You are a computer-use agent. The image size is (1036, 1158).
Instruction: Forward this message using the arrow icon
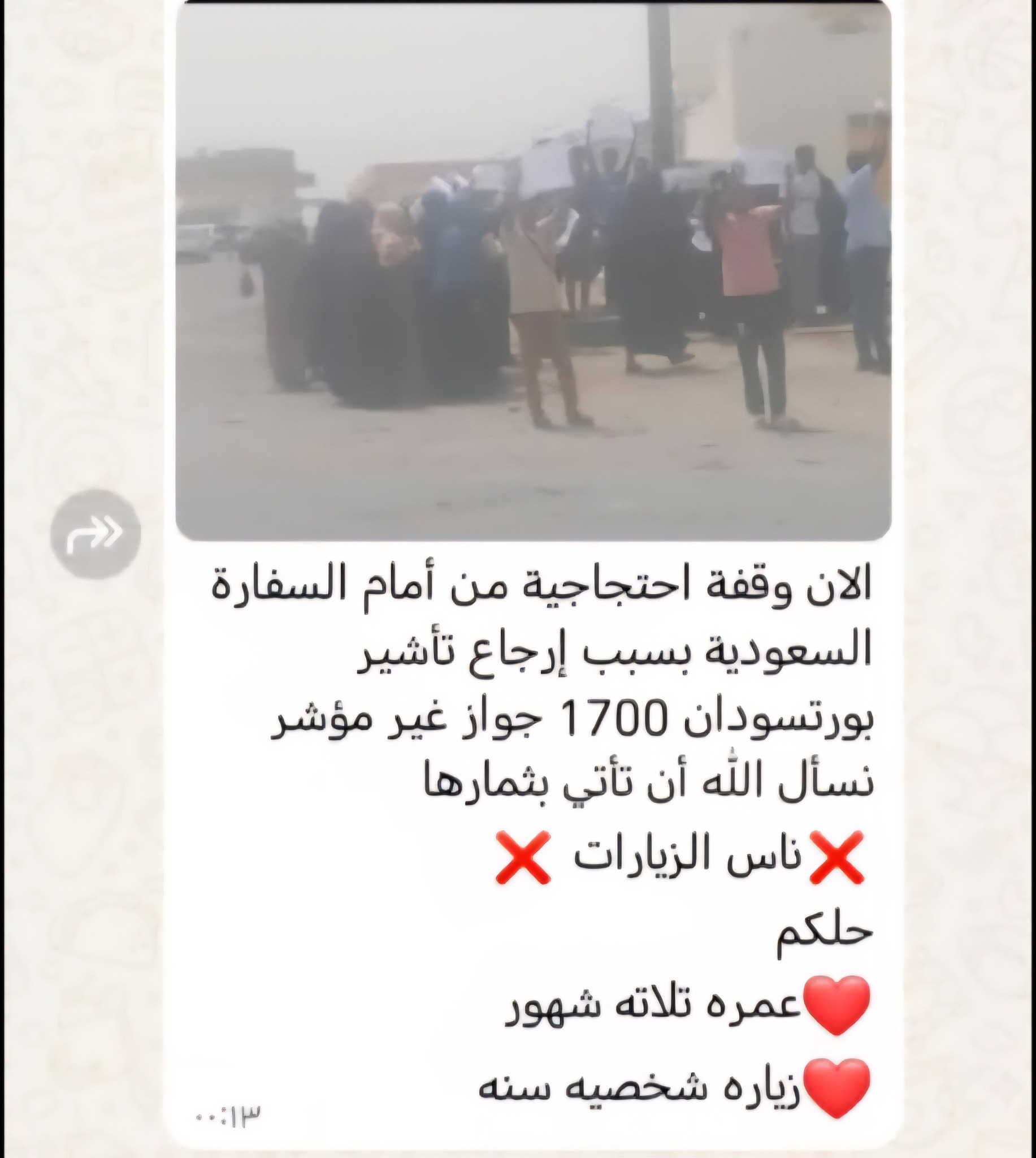pyautogui.click(x=95, y=533)
